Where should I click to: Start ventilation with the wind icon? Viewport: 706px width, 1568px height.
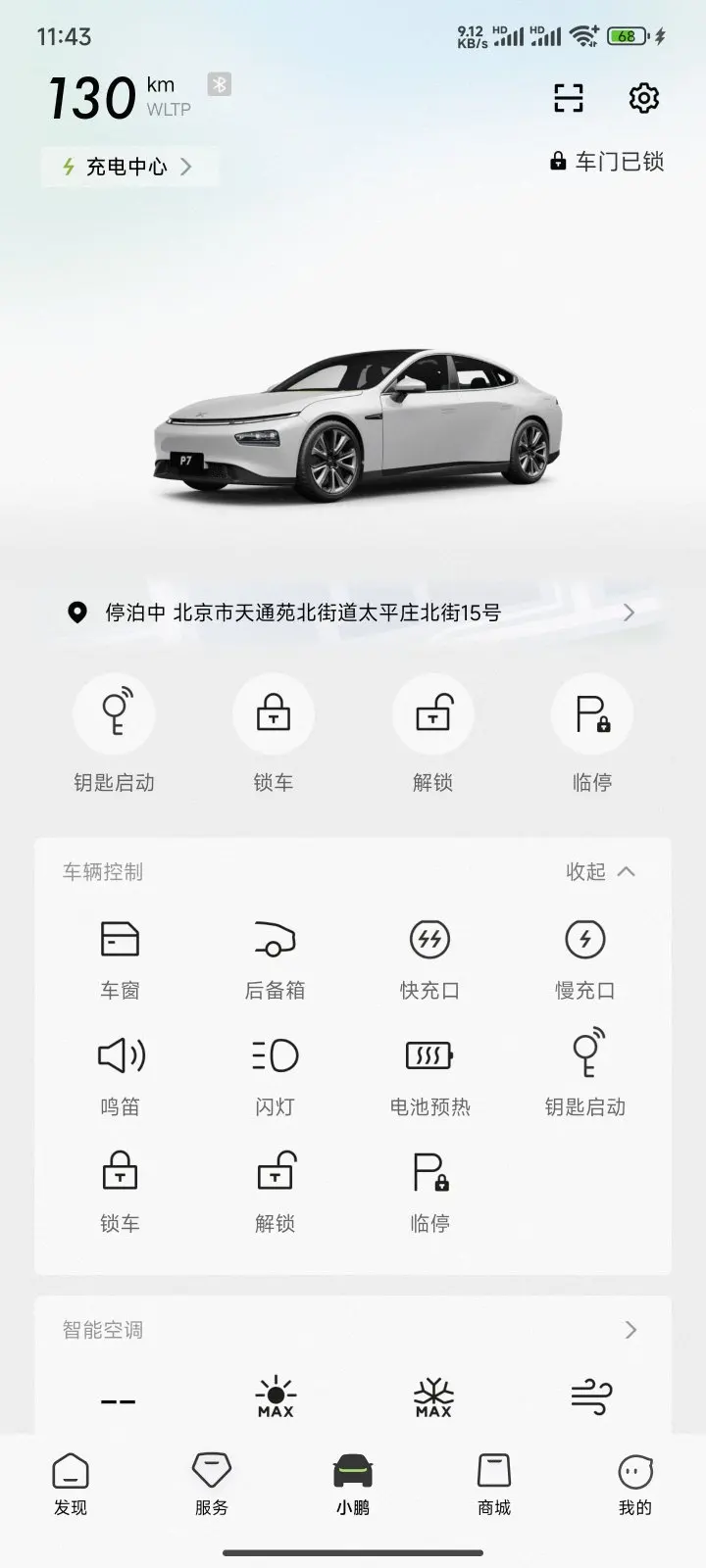click(x=591, y=1397)
